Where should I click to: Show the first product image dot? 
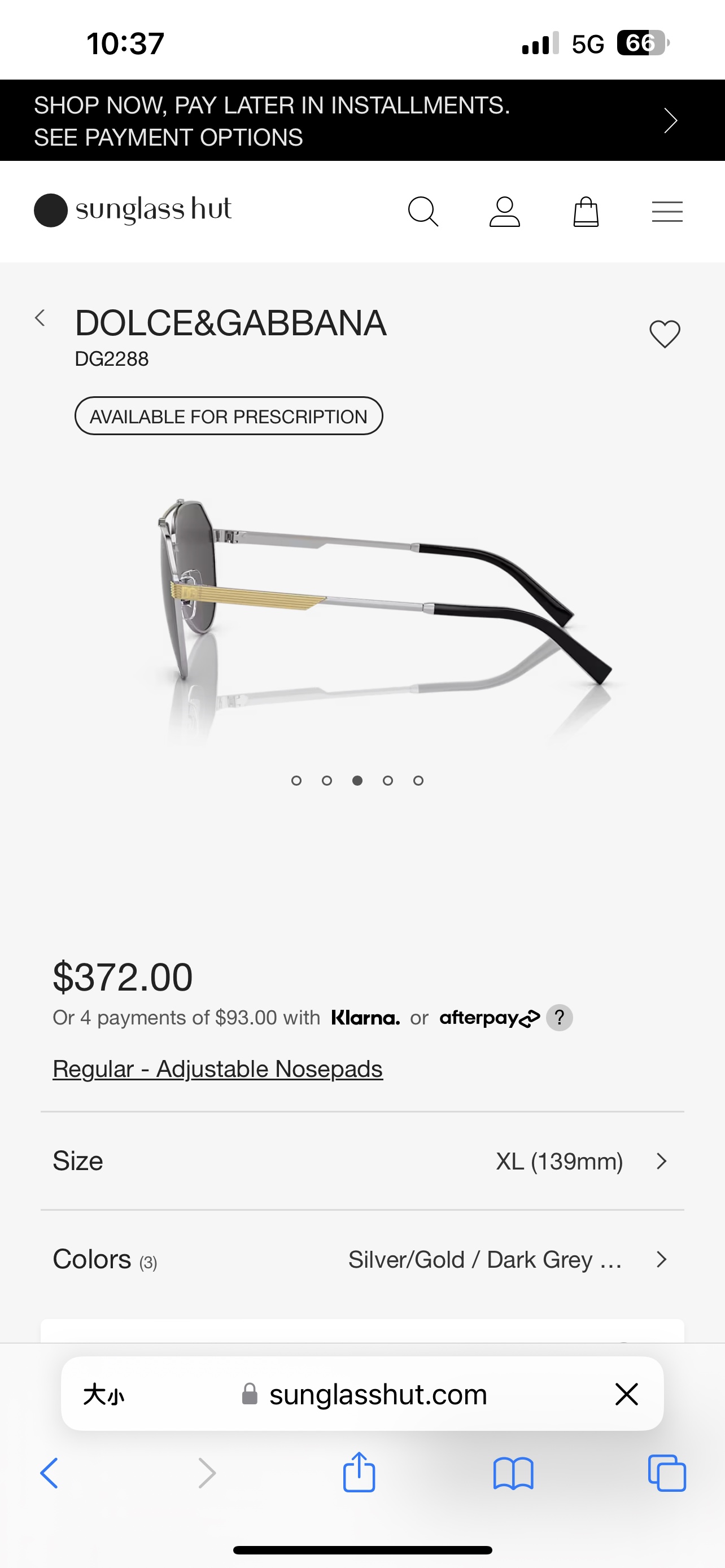[296, 781]
